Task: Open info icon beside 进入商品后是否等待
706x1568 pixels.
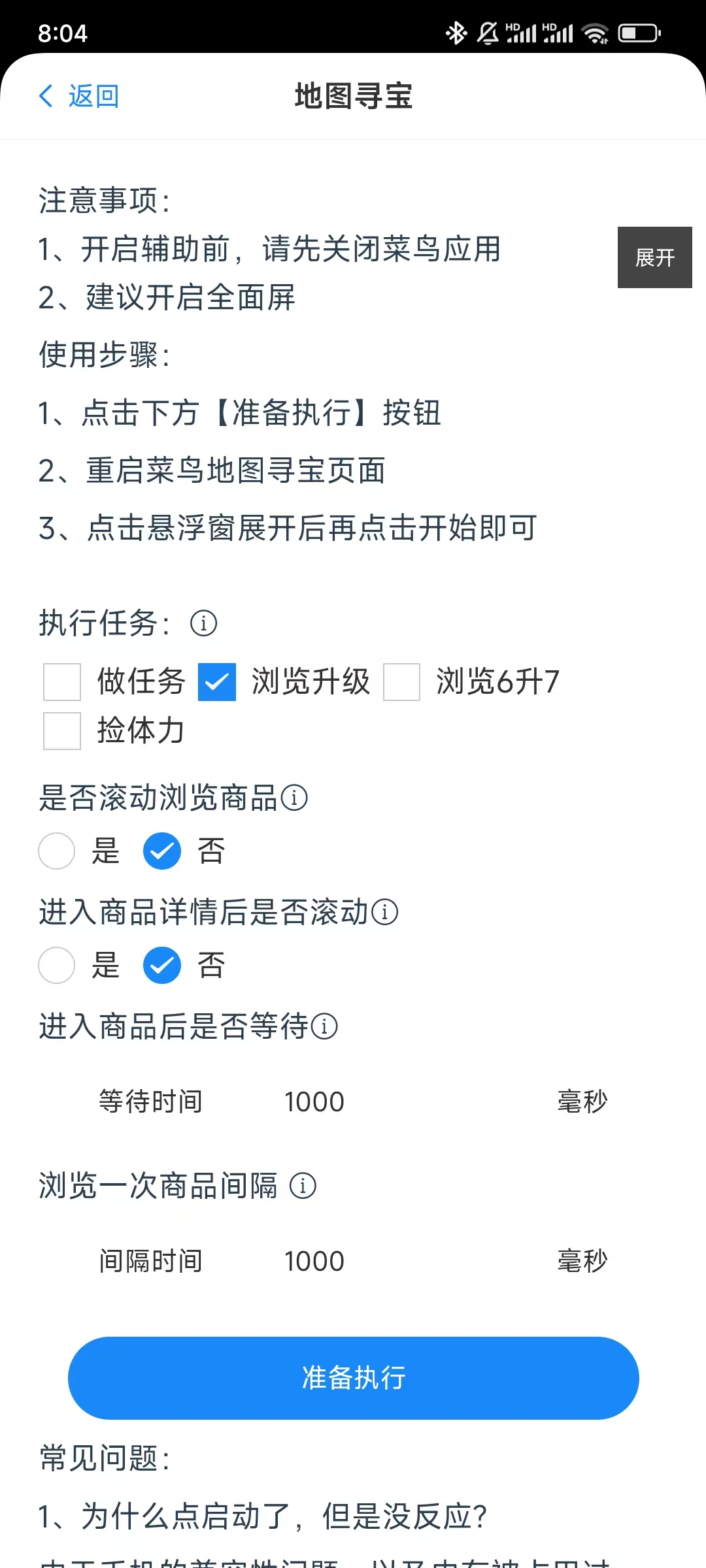Action: click(324, 1026)
